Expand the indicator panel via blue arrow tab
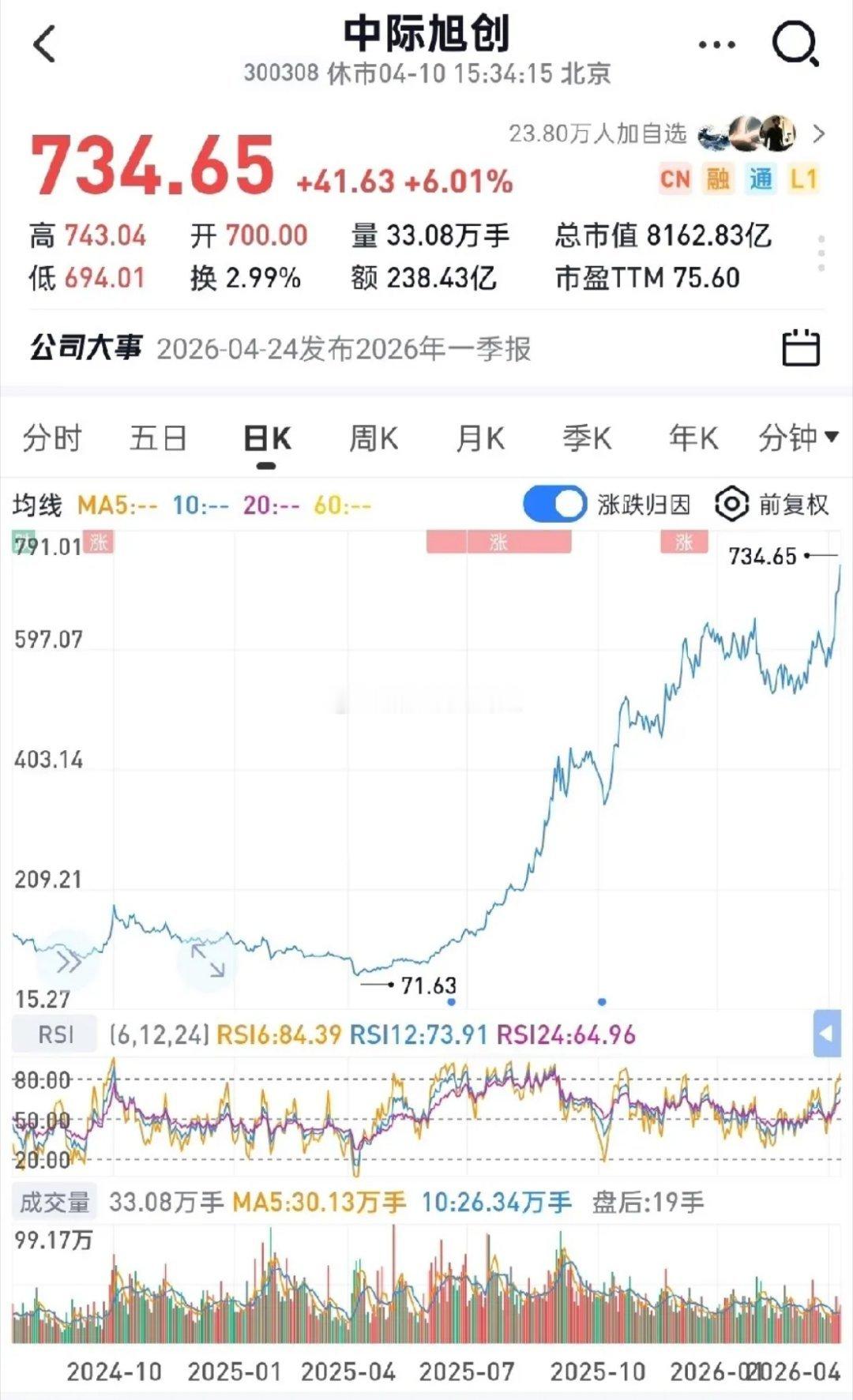 pyautogui.click(x=828, y=1034)
